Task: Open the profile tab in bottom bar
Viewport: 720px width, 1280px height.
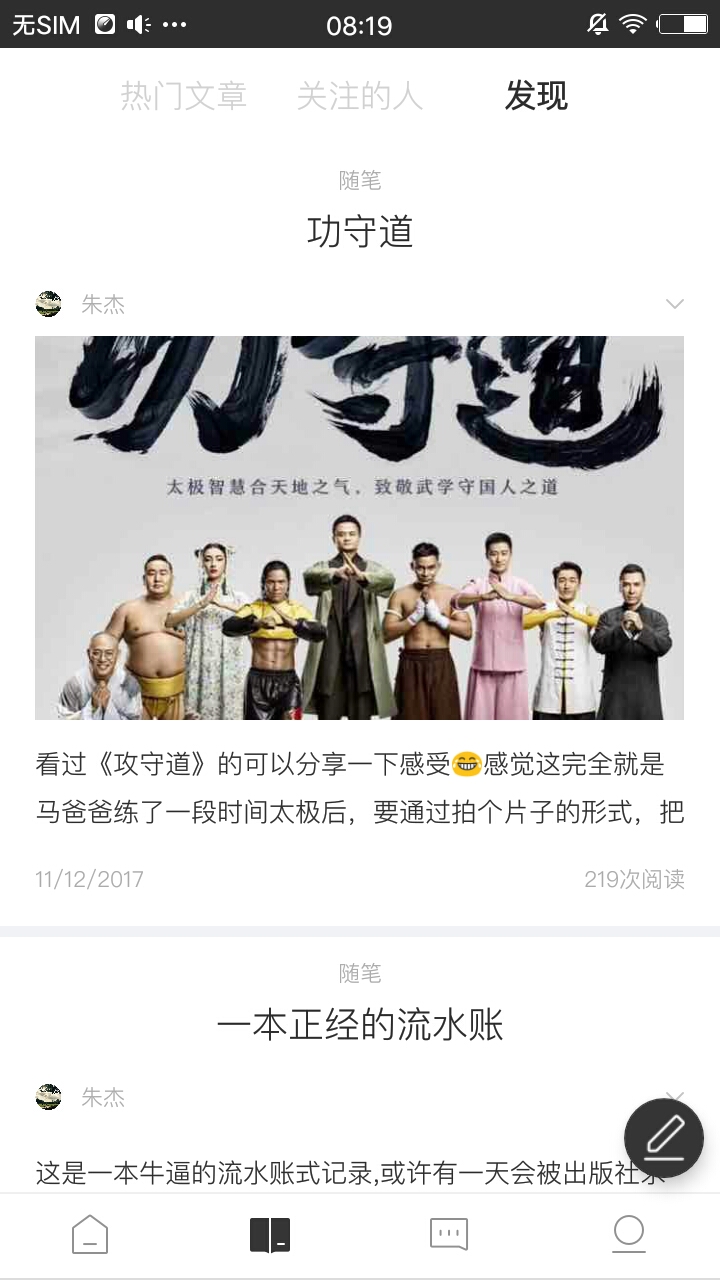Action: click(x=629, y=1234)
